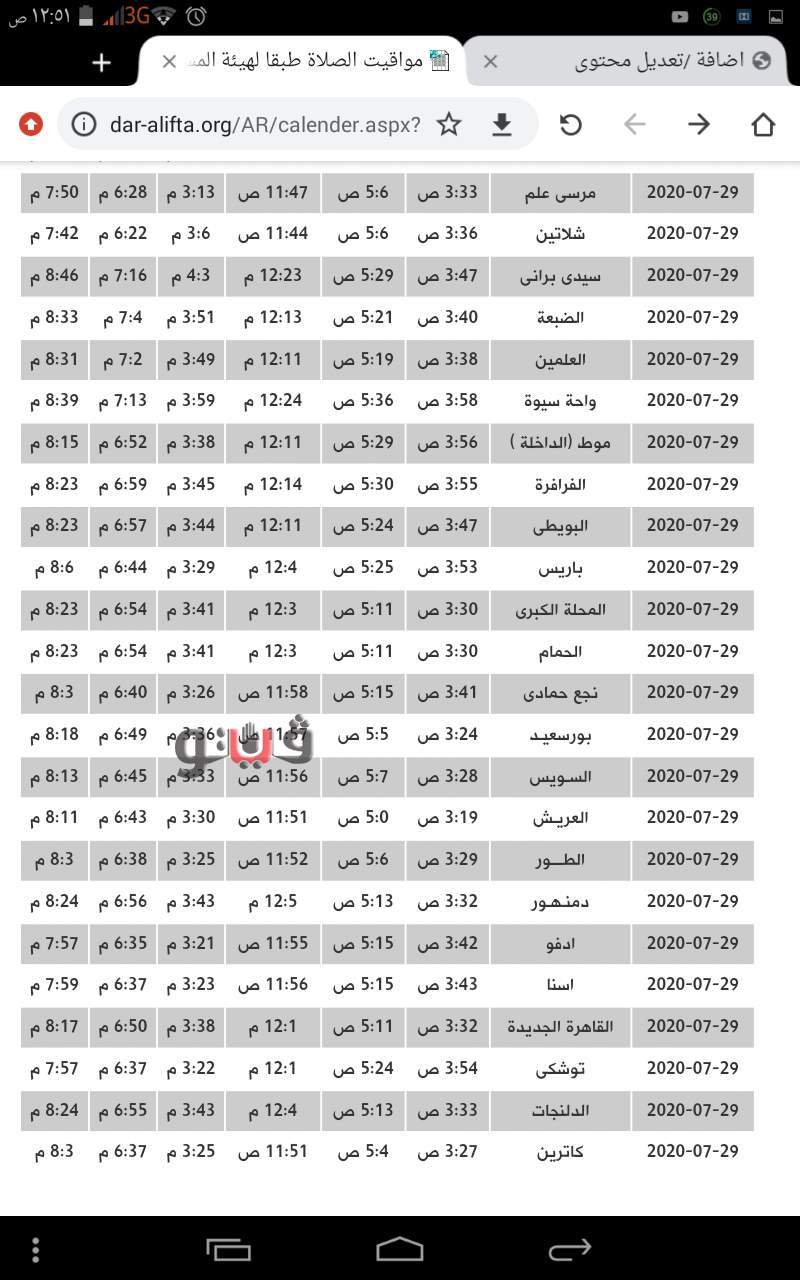Reload the prayer times page
Screen dimensions: 800x1280
click(x=570, y=124)
